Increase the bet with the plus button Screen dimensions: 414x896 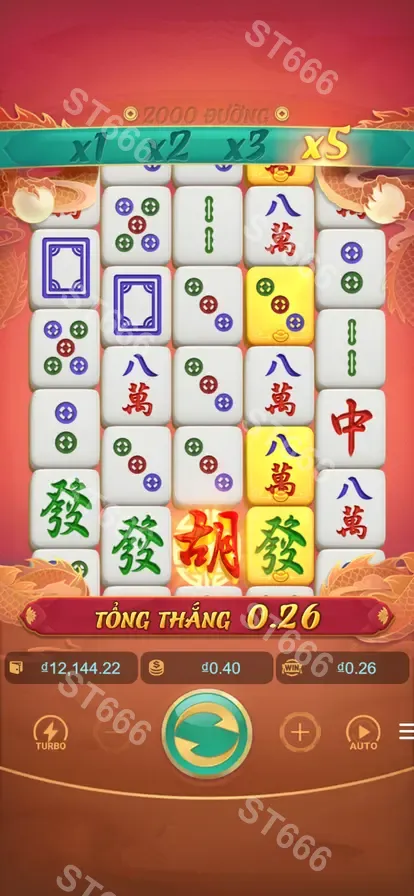click(300, 732)
